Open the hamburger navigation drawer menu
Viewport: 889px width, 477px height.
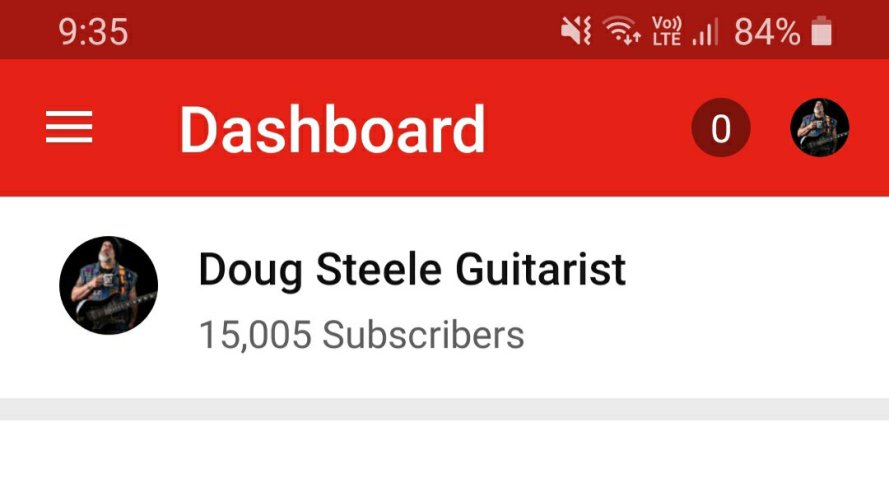coord(69,128)
